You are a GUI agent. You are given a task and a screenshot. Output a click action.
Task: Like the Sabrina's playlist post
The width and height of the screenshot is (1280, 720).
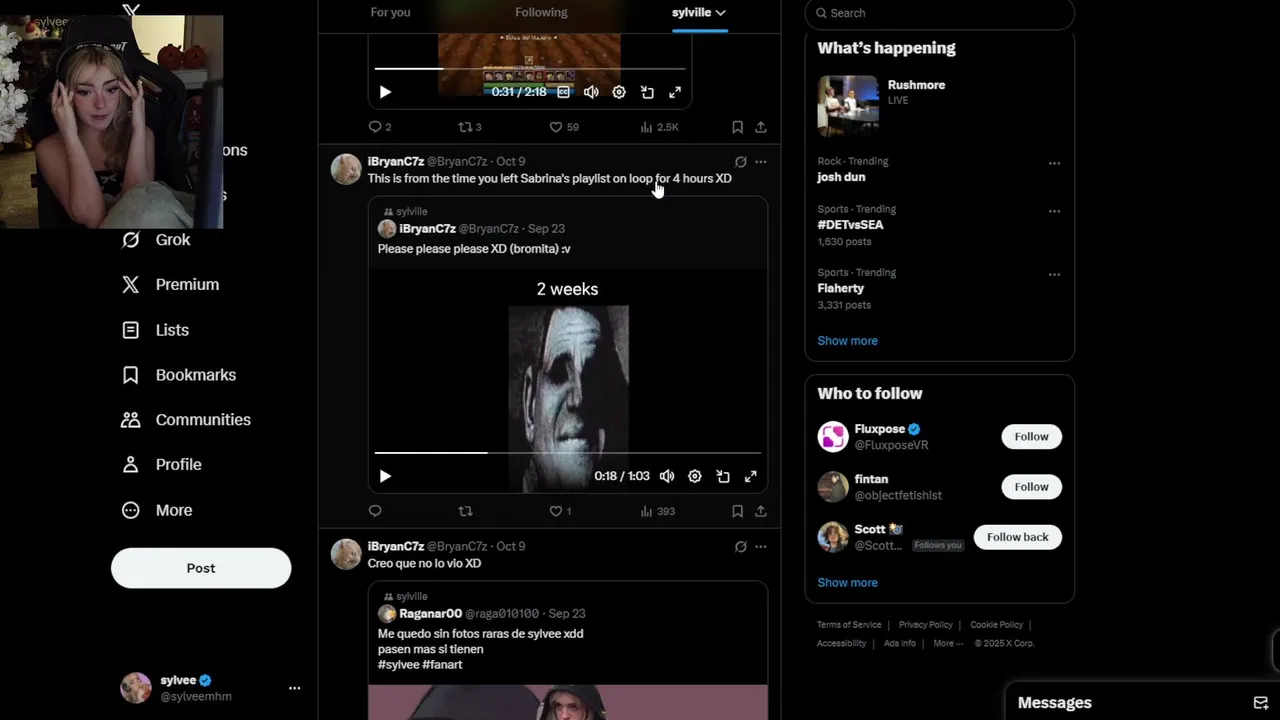click(x=556, y=511)
